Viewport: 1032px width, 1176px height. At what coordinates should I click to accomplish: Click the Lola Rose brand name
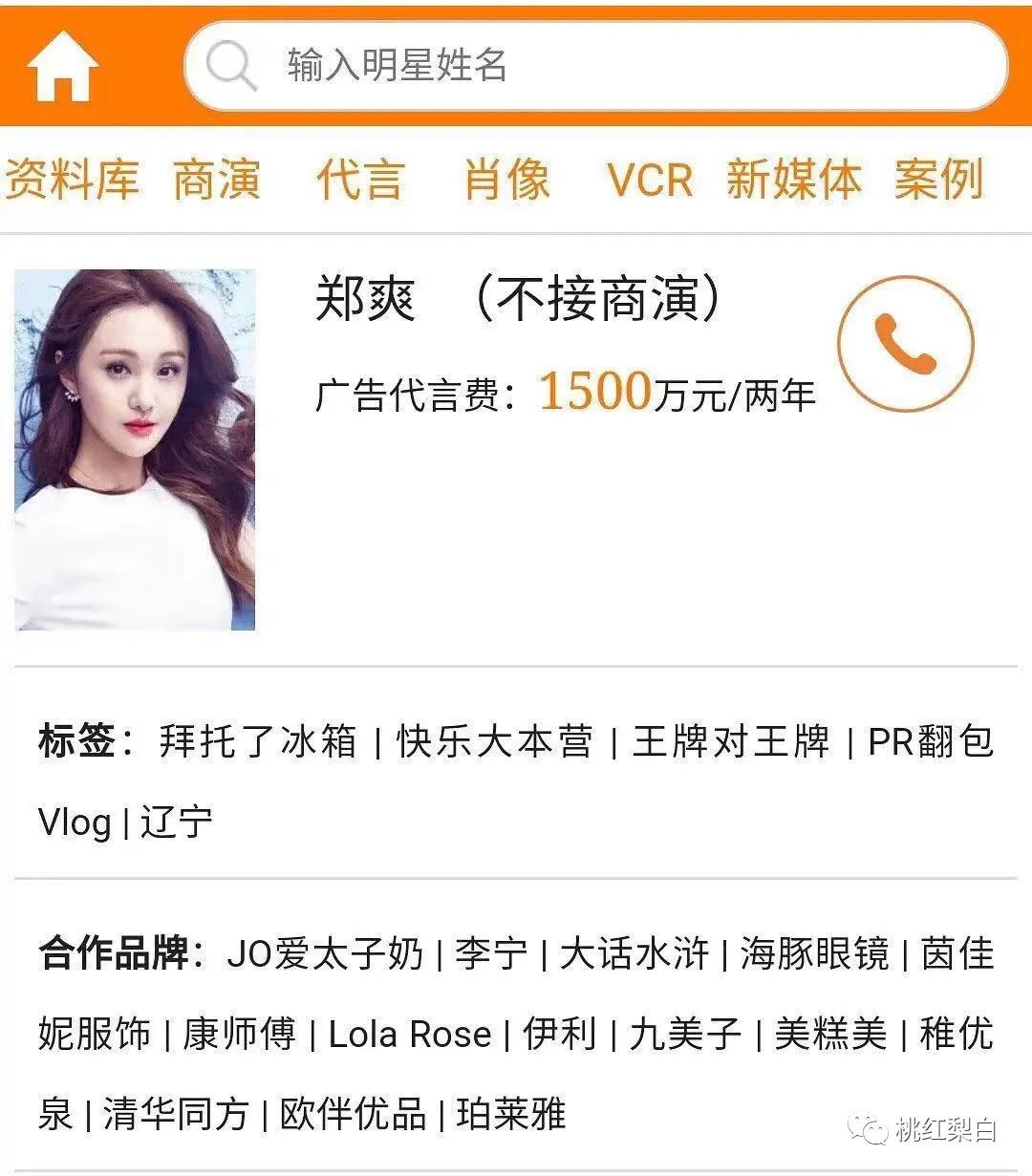(x=411, y=1034)
